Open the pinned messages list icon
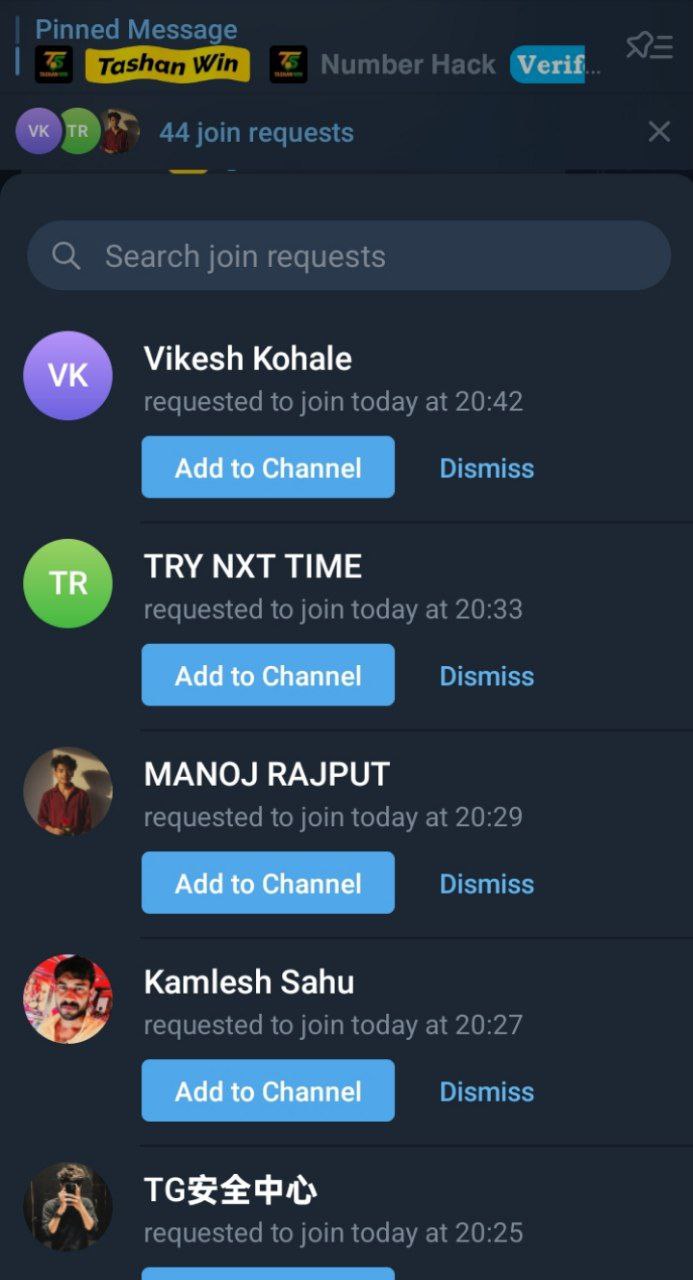The width and height of the screenshot is (693, 1280). [x=649, y=46]
